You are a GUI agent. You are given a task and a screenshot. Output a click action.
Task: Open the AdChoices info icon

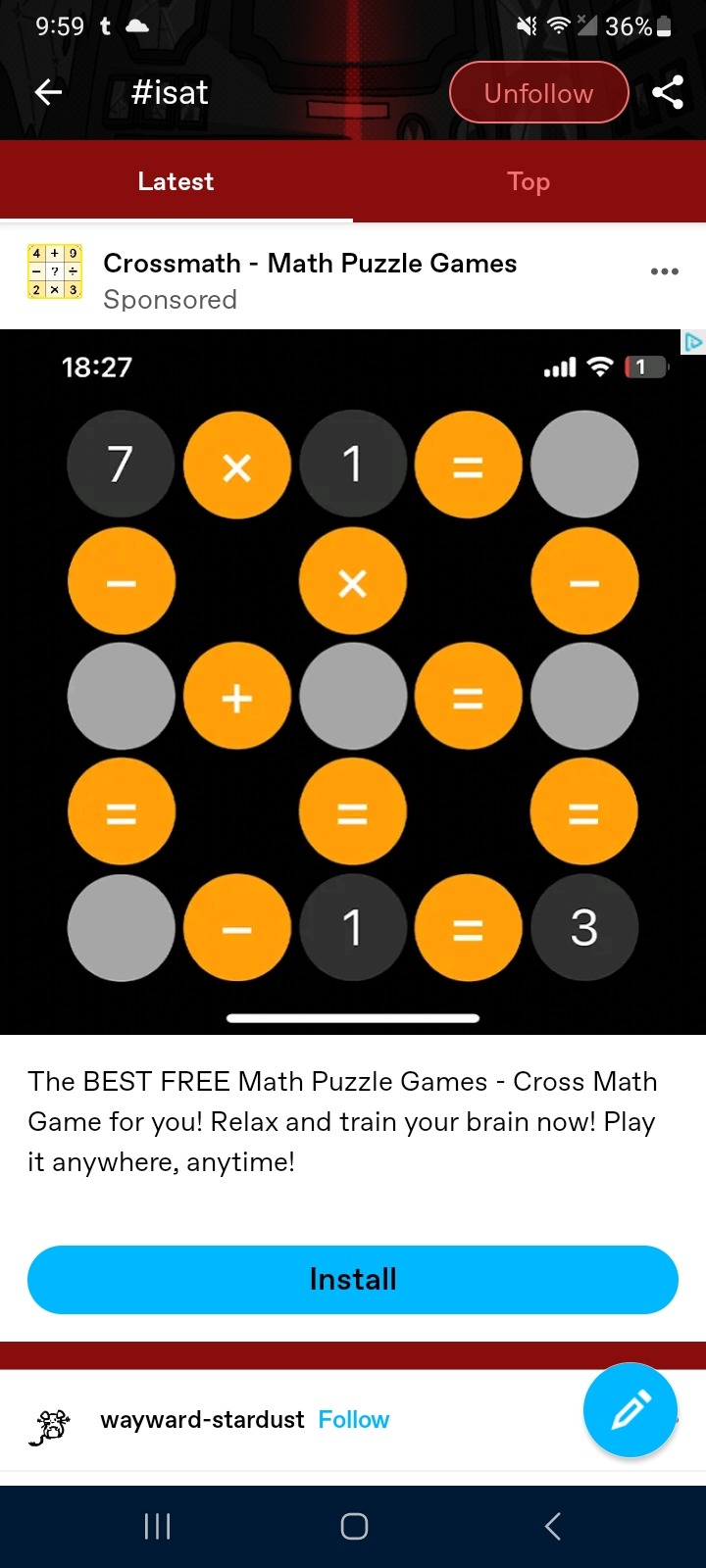coord(693,342)
